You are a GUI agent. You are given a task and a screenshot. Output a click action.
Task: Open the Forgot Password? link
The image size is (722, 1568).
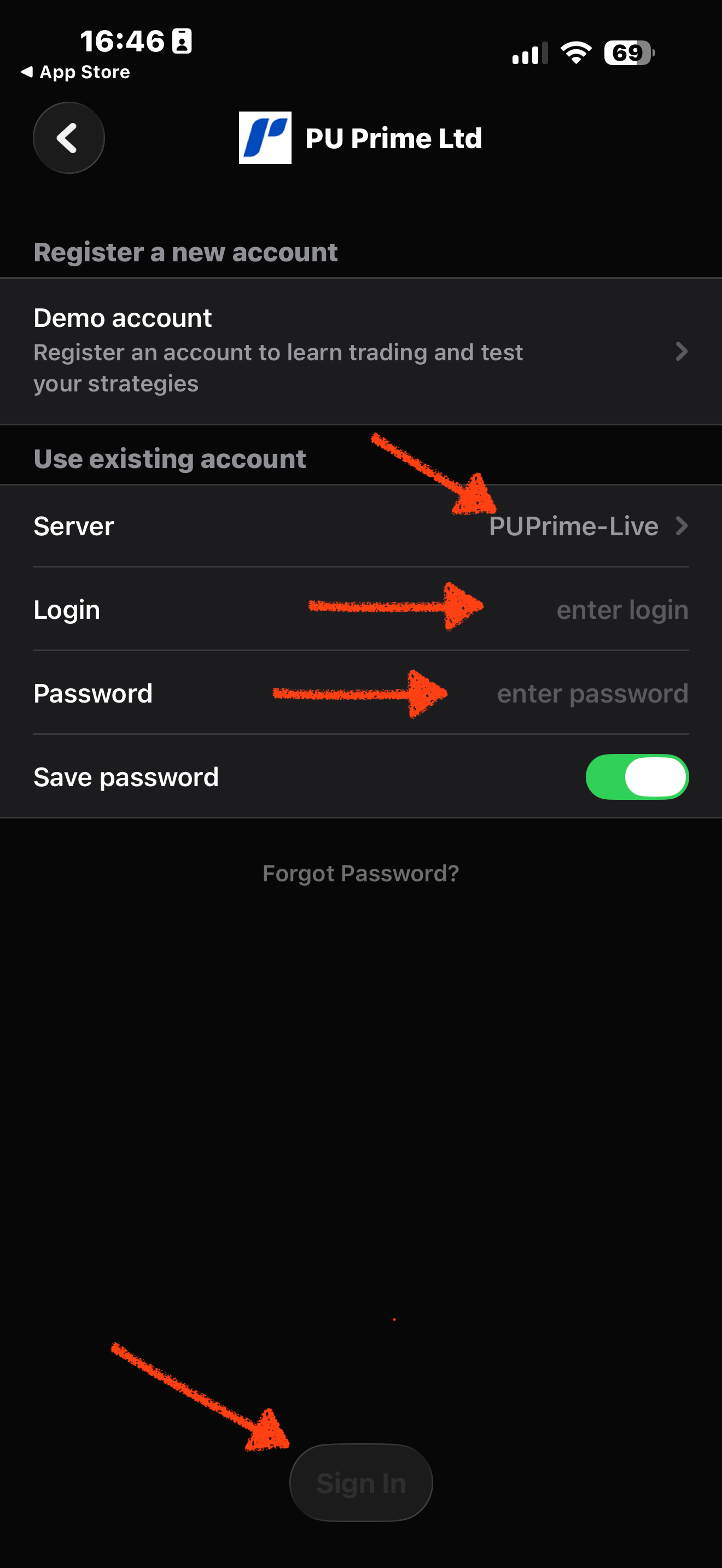point(360,874)
